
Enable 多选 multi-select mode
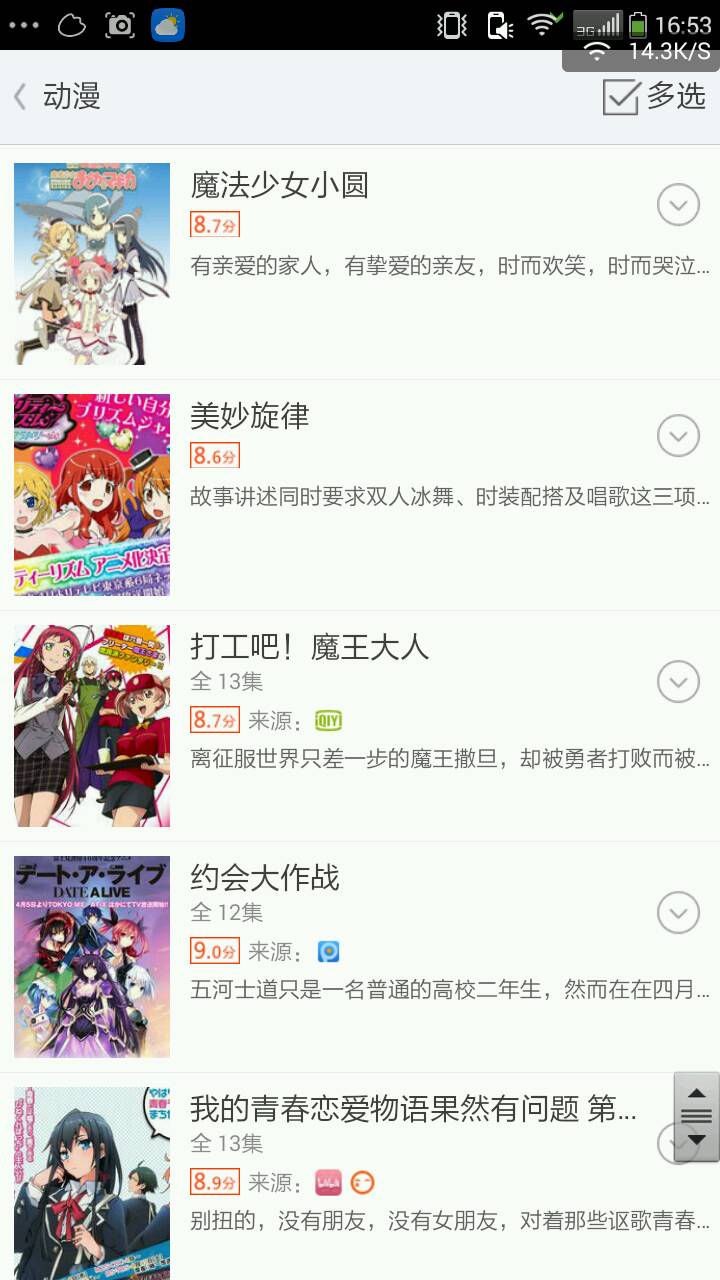coord(655,97)
